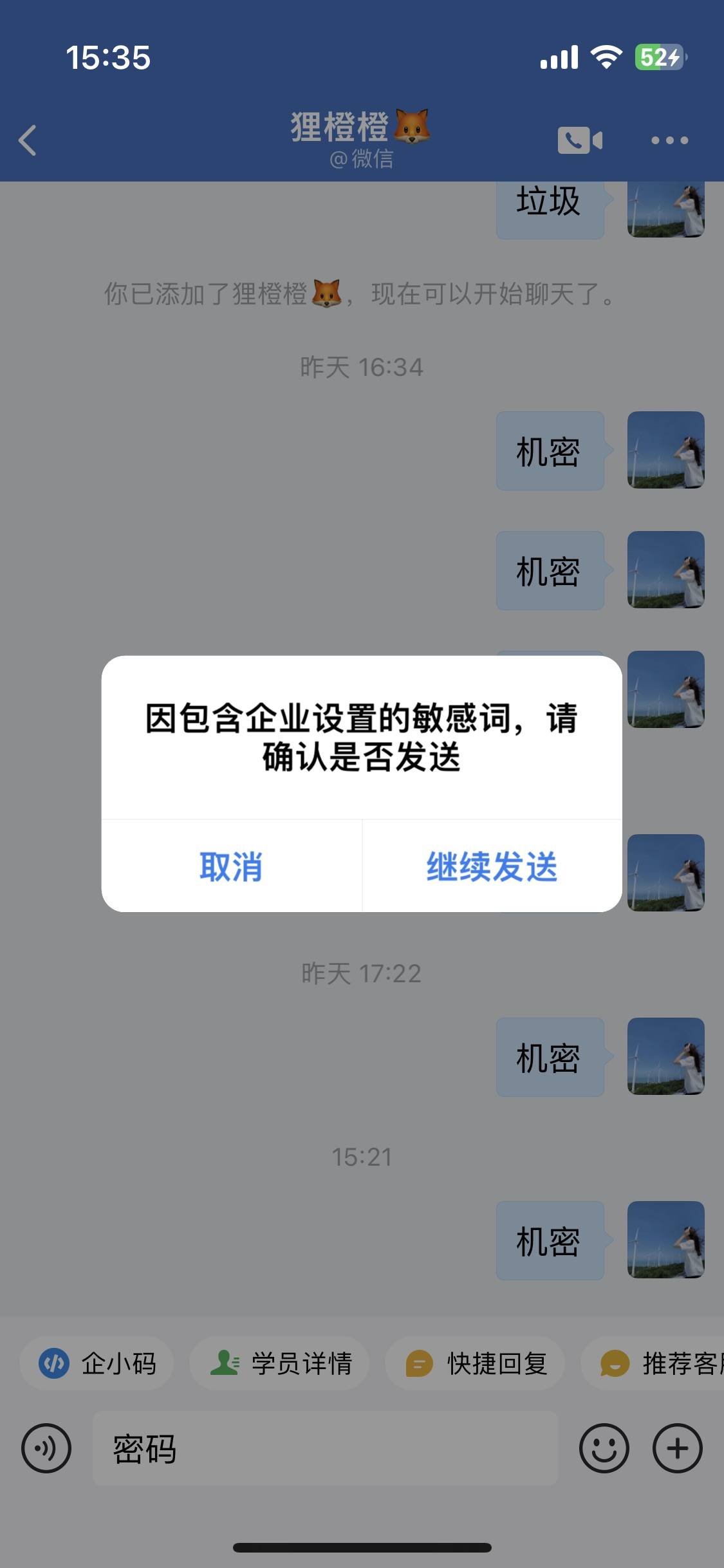The height and width of the screenshot is (1568, 724).
Task: Confirm with 继续发送 button
Action: pyautogui.click(x=492, y=866)
